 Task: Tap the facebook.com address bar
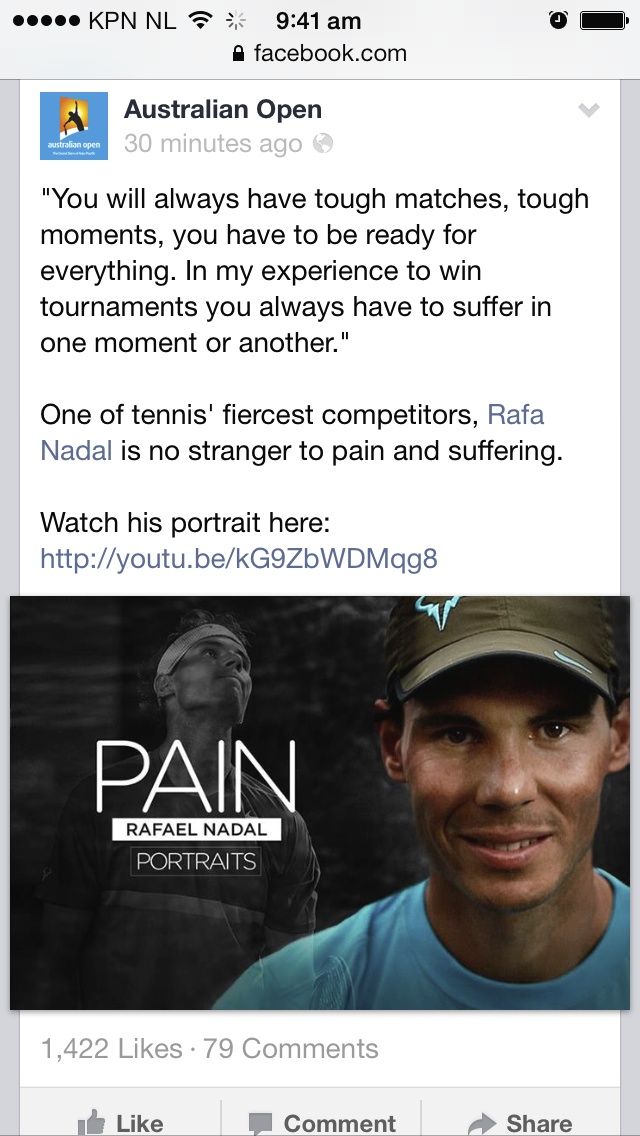click(320, 53)
